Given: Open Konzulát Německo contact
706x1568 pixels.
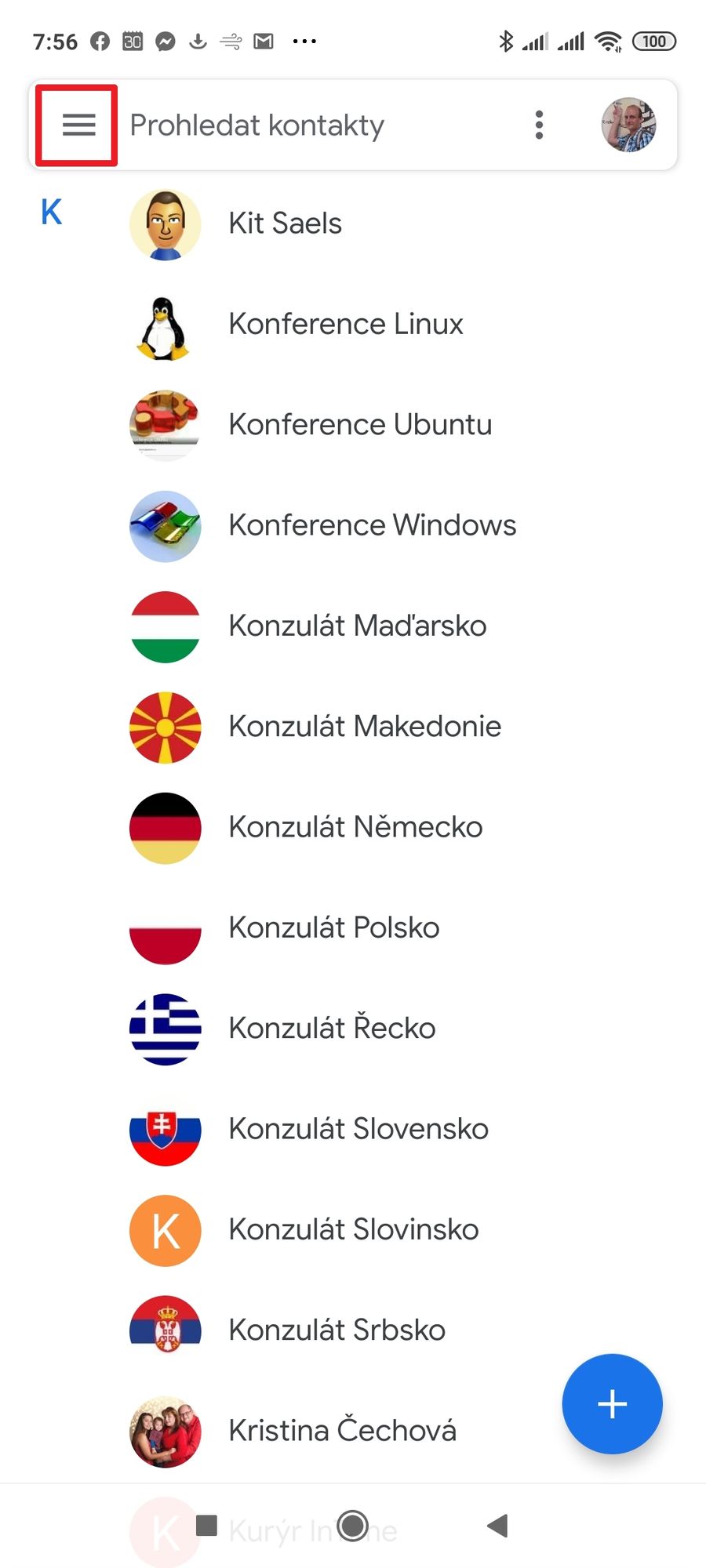Looking at the screenshot, I should tap(355, 826).
